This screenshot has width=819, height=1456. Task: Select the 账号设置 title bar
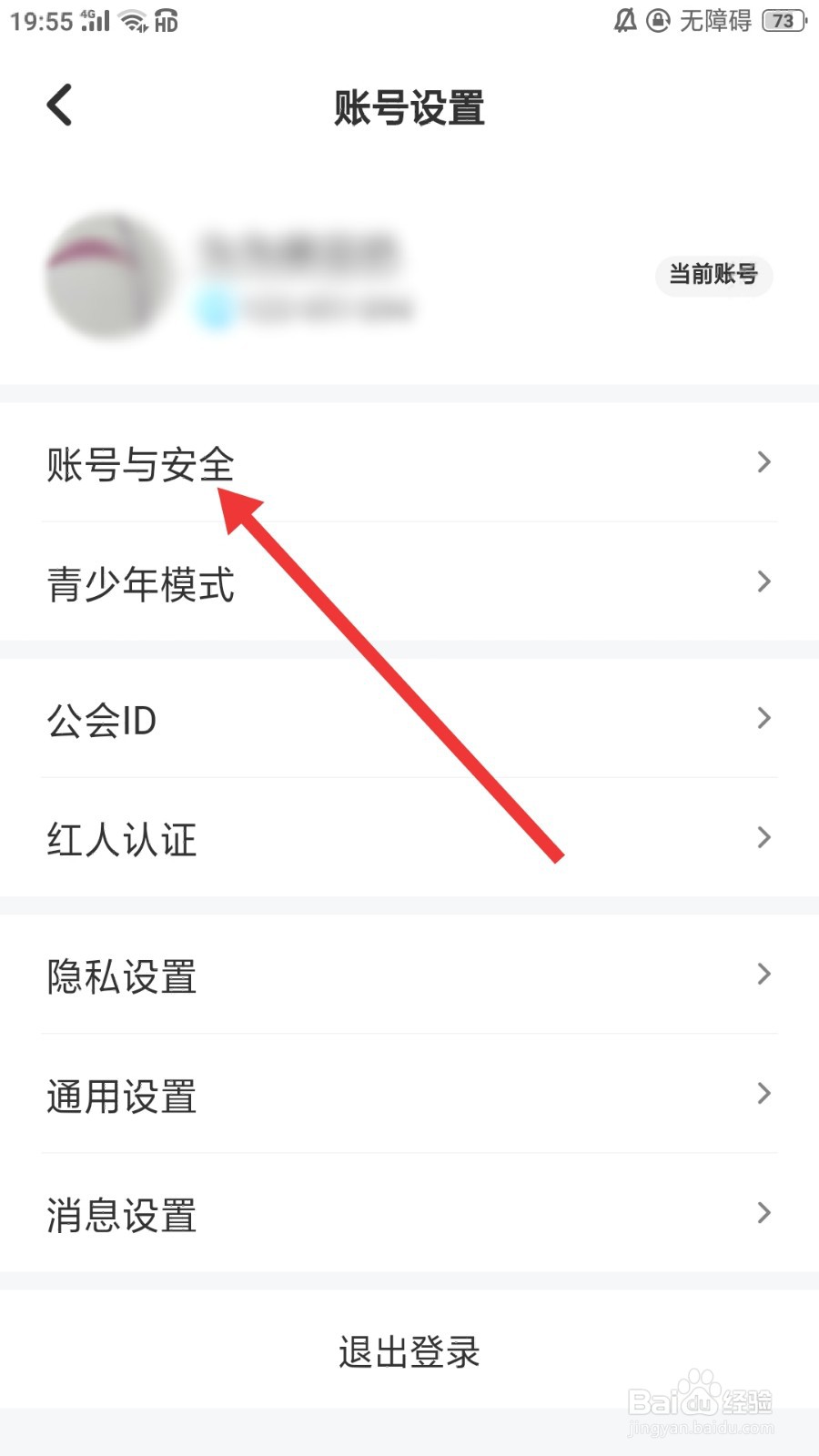408,108
